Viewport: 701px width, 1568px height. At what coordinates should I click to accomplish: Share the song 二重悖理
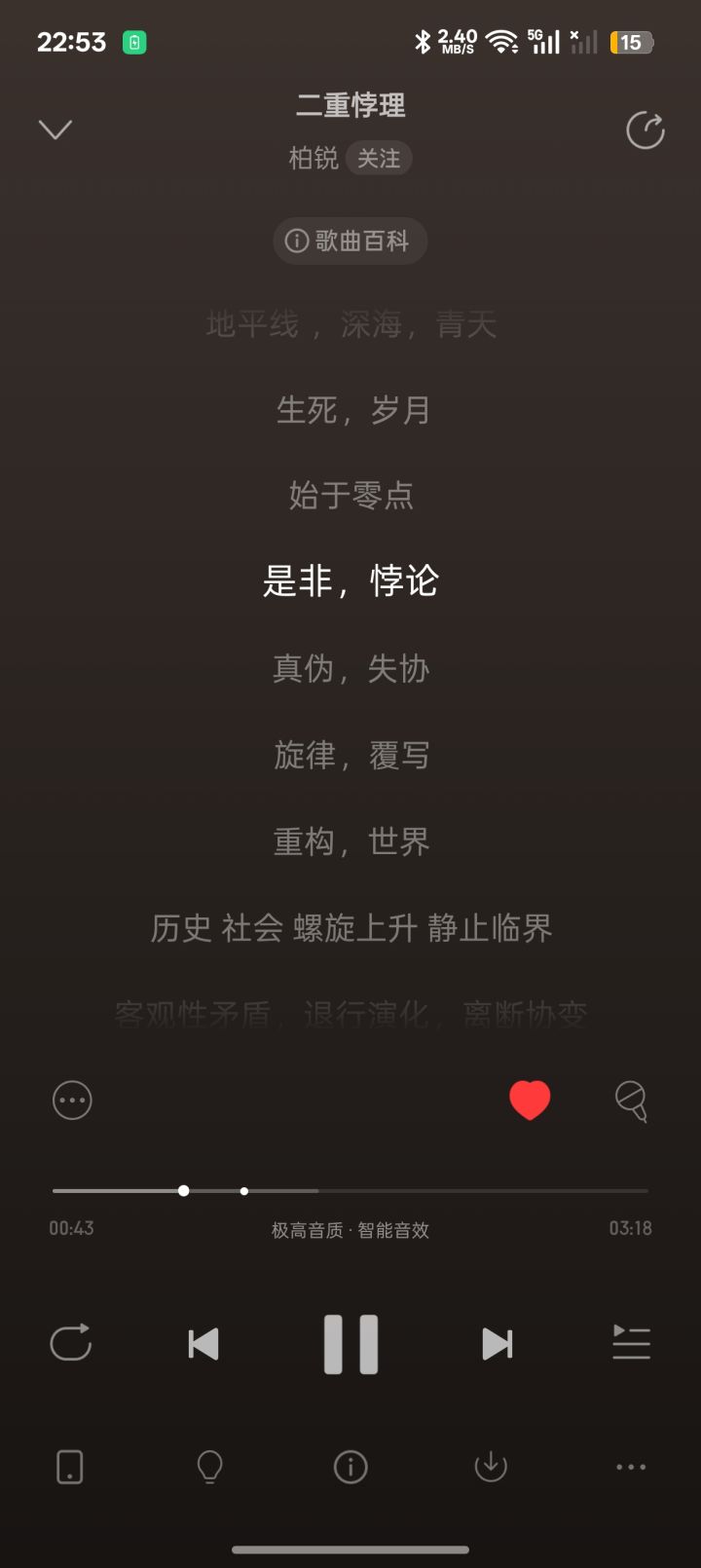click(645, 131)
